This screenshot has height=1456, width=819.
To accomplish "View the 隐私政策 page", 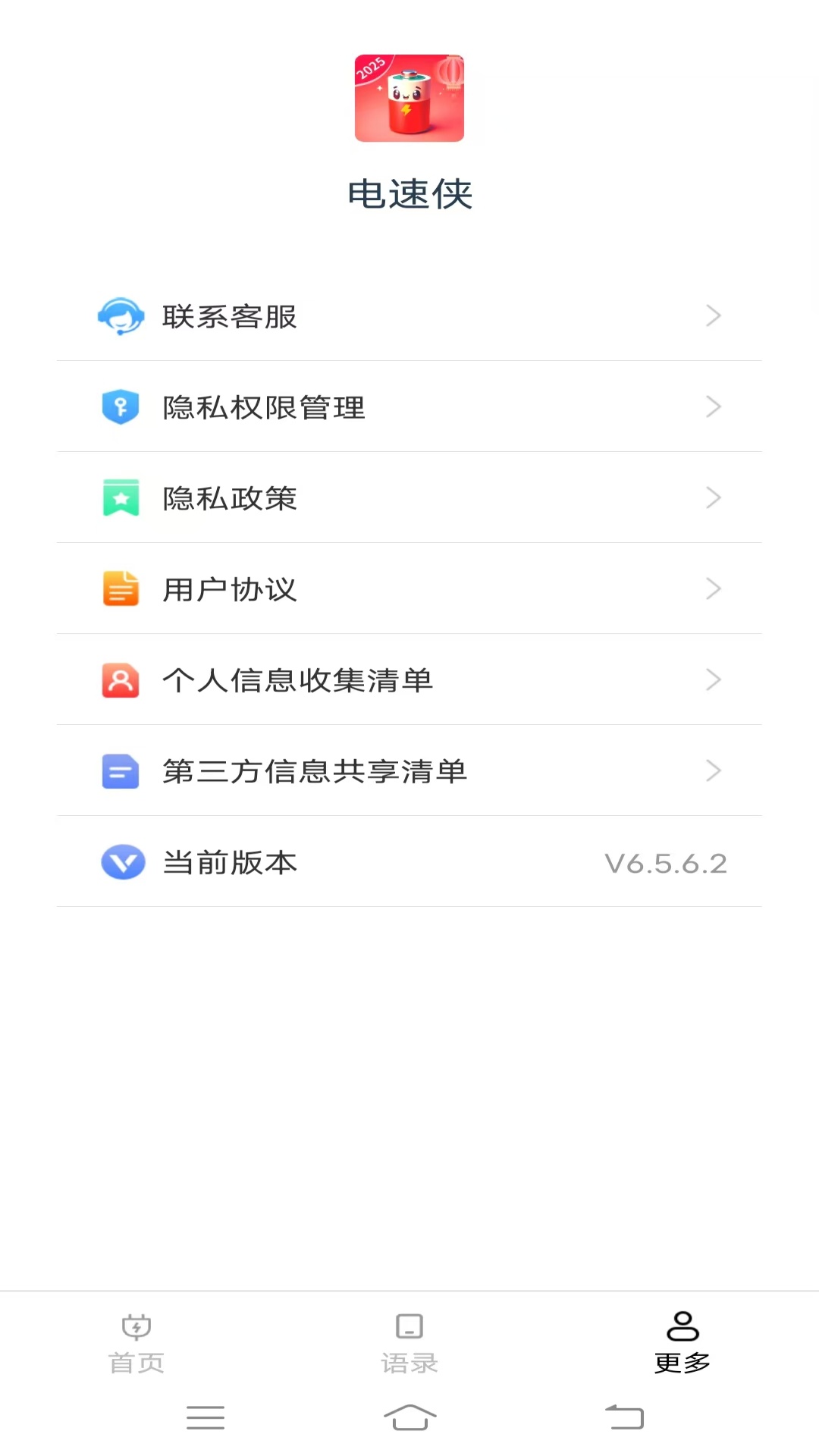I will tap(409, 497).
